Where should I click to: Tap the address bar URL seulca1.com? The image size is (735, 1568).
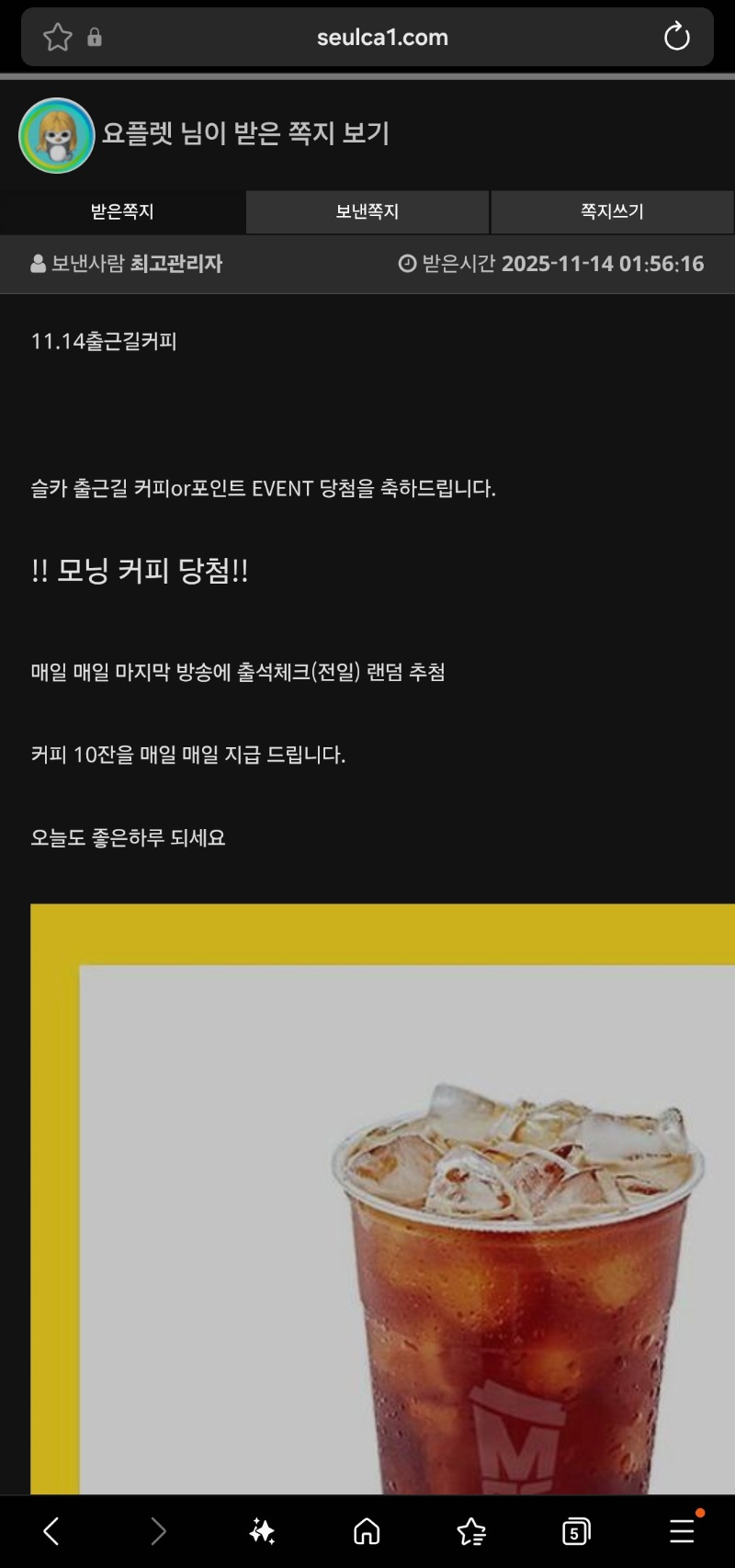(382, 37)
